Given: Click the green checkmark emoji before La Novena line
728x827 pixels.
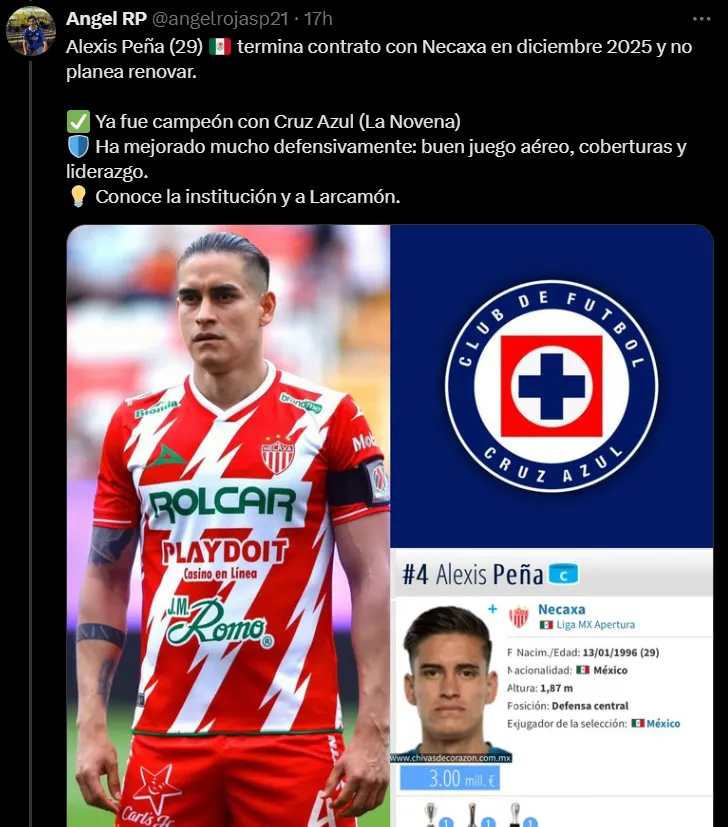Looking at the screenshot, I should pyautogui.click(x=77, y=121).
